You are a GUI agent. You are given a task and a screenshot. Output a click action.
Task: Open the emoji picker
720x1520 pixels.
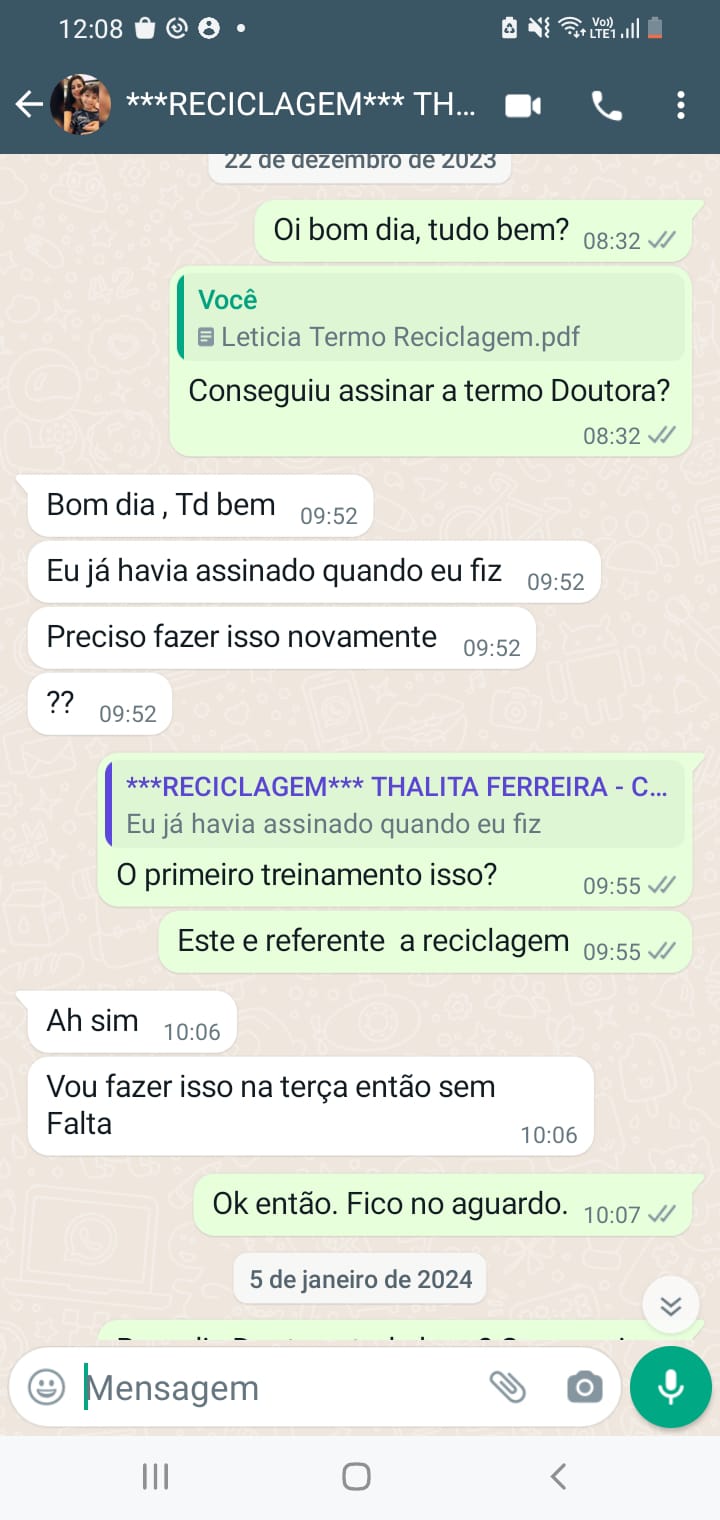click(46, 1387)
